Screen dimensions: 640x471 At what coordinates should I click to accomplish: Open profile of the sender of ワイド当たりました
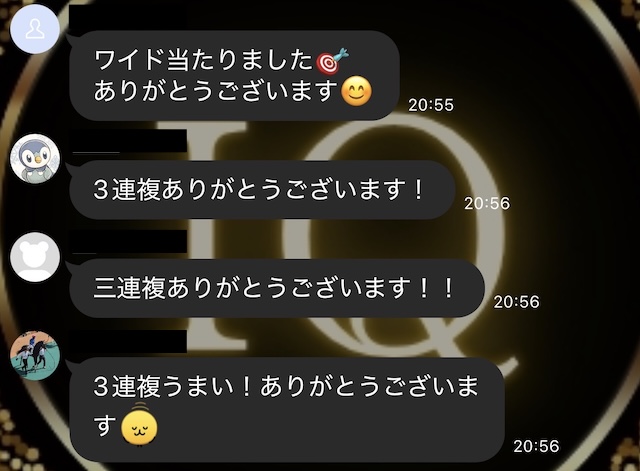pyautogui.click(x=36, y=31)
